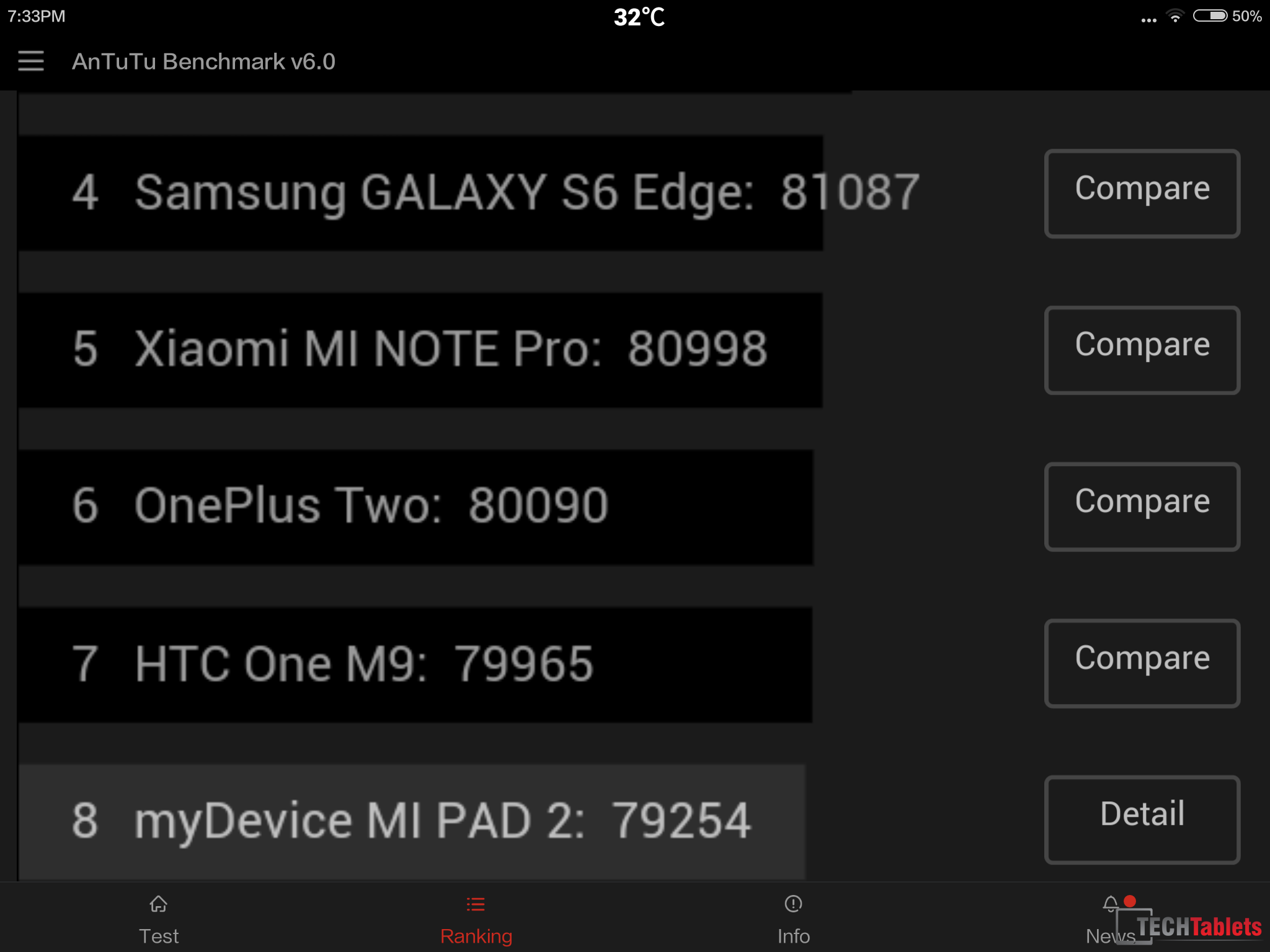Switch to the Test tab
1270x952 pixels.
(159, 920)
